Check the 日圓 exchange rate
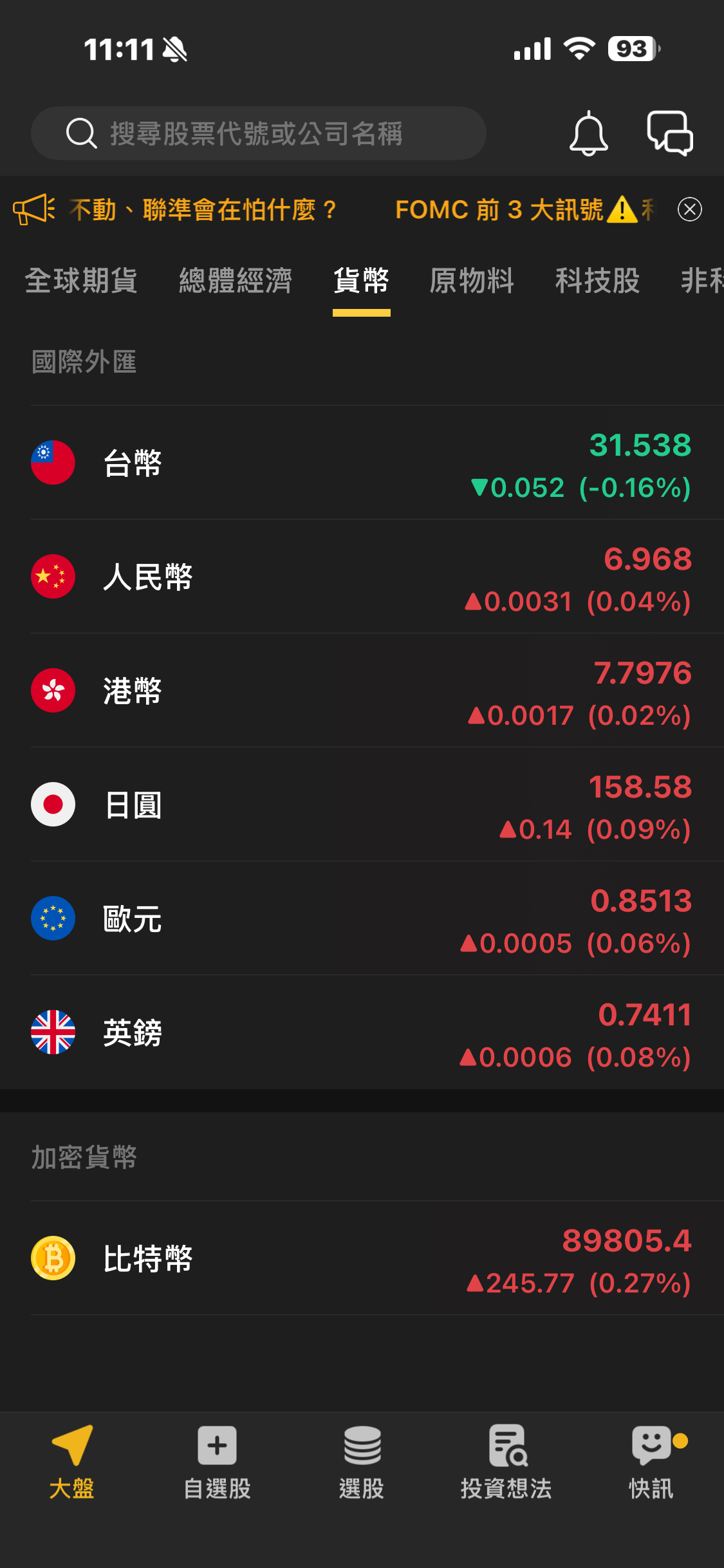 click(x=360, y=805)
